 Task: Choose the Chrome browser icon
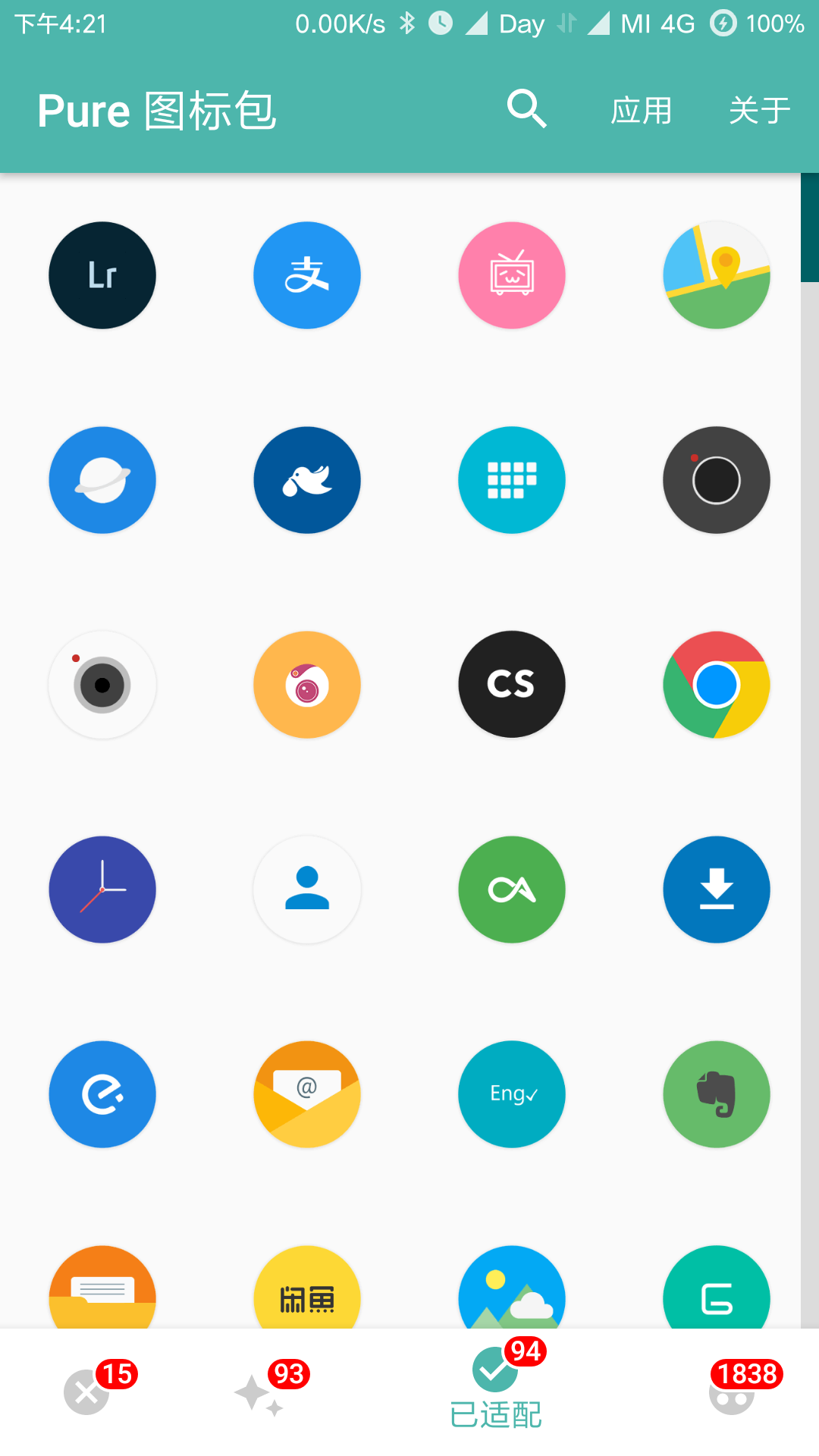[x=717, y=685]
